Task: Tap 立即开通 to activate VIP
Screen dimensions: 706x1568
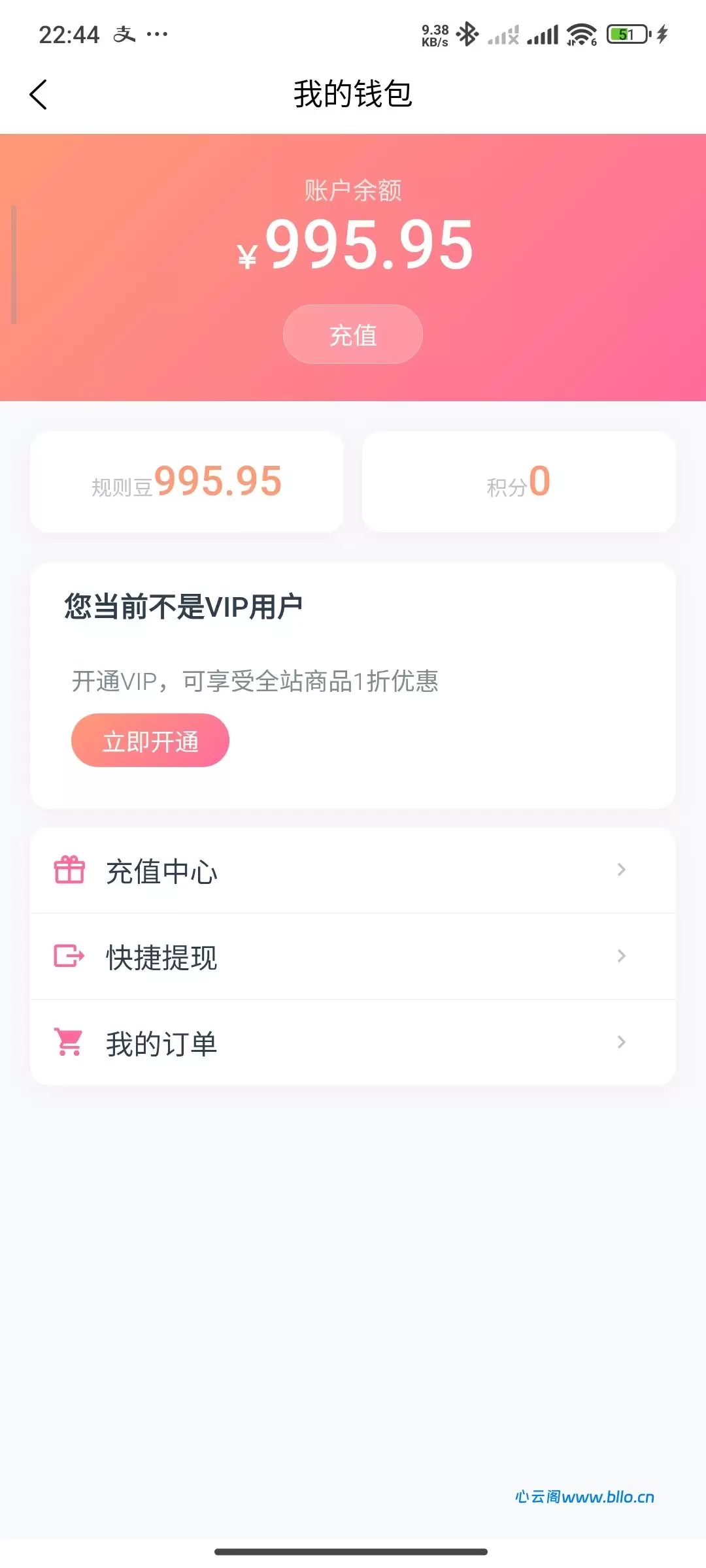Action: tap(150, 740)
